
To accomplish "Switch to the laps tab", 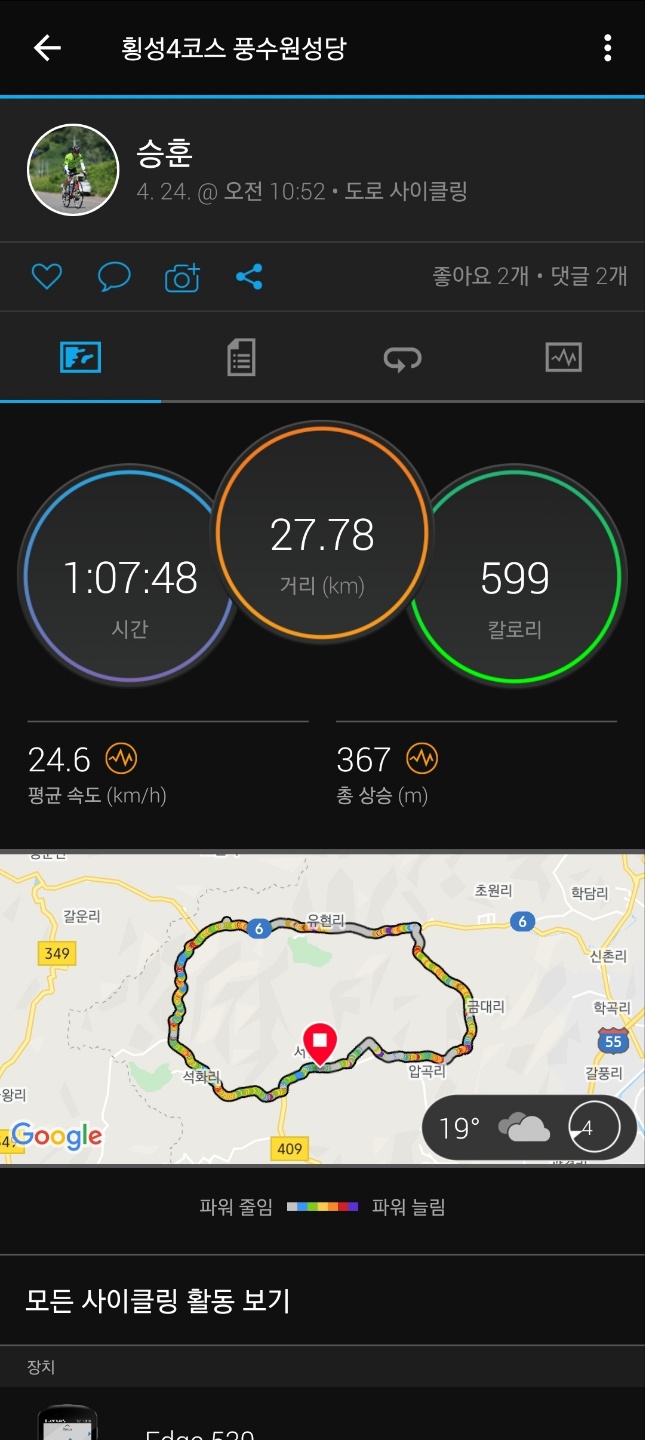I will 402,357.
